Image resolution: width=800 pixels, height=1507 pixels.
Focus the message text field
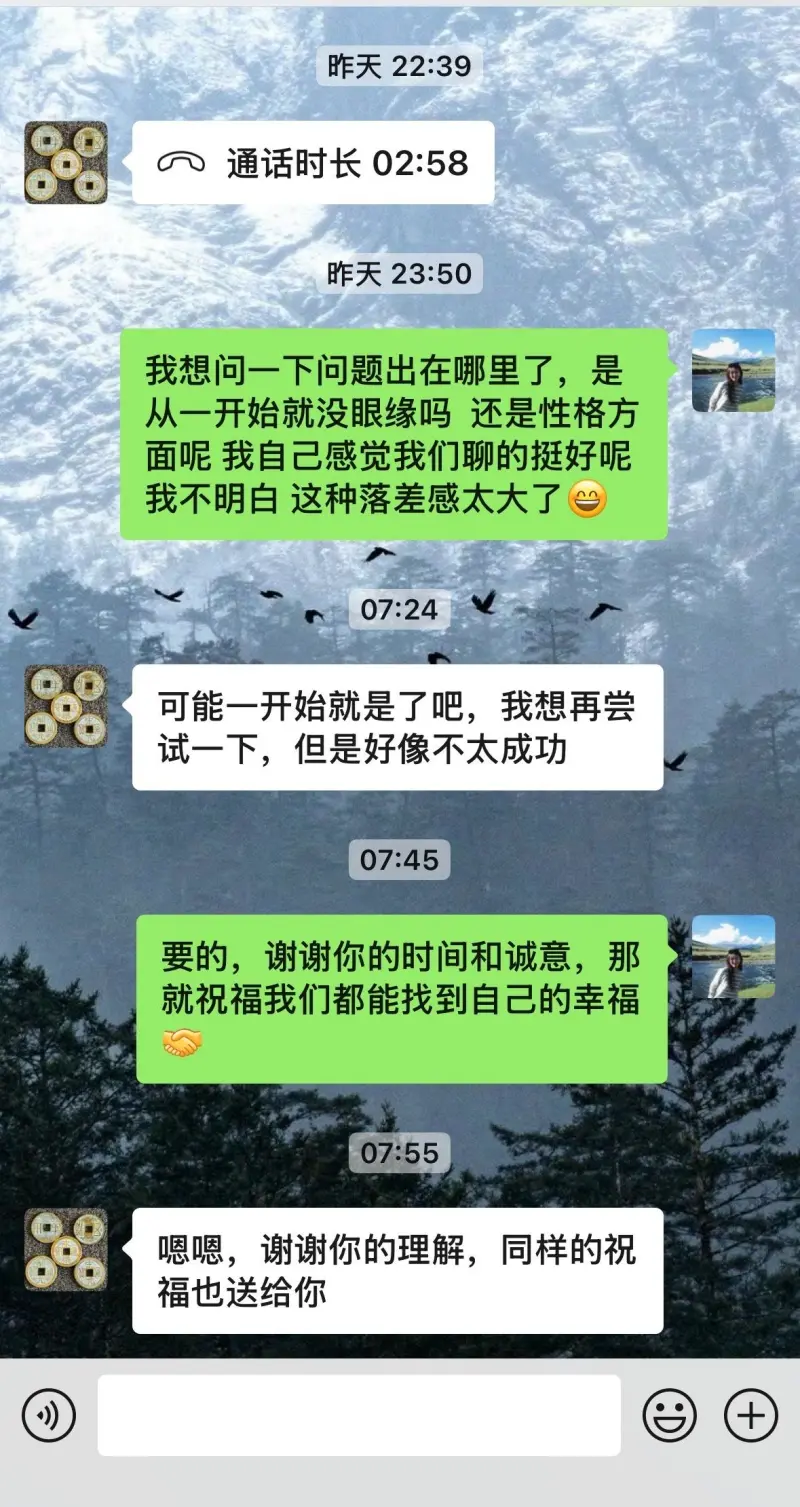click(x=358, y=1415)
